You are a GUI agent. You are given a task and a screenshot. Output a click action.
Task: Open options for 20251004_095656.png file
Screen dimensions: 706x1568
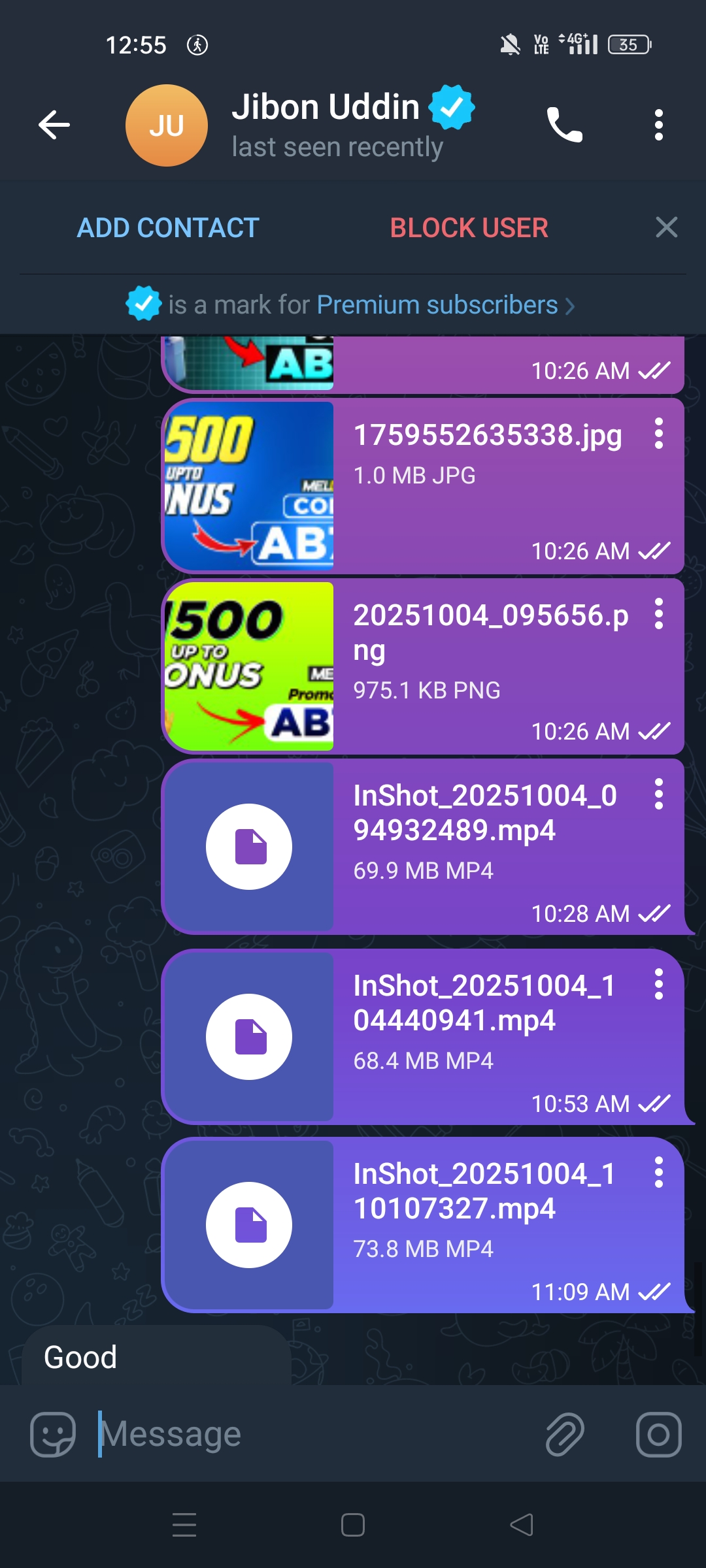coord(658,614)
